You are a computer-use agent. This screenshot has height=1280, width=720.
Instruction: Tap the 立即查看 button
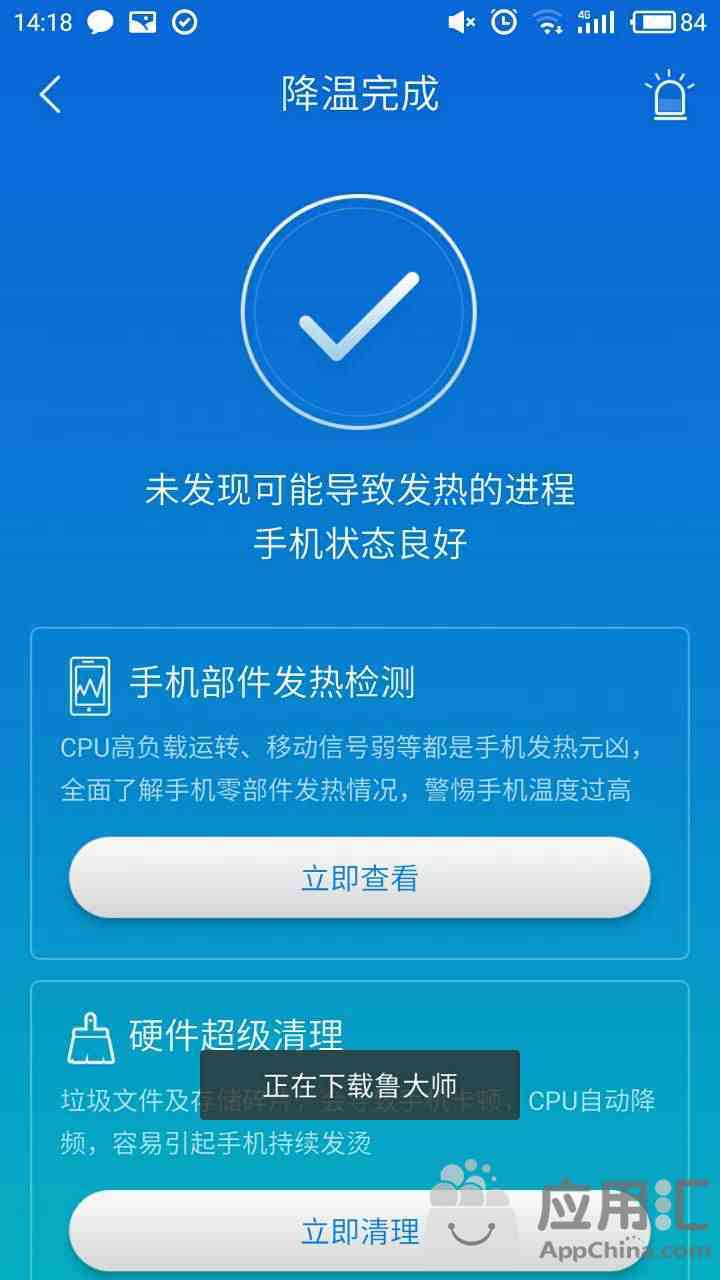tap(359, 878)
